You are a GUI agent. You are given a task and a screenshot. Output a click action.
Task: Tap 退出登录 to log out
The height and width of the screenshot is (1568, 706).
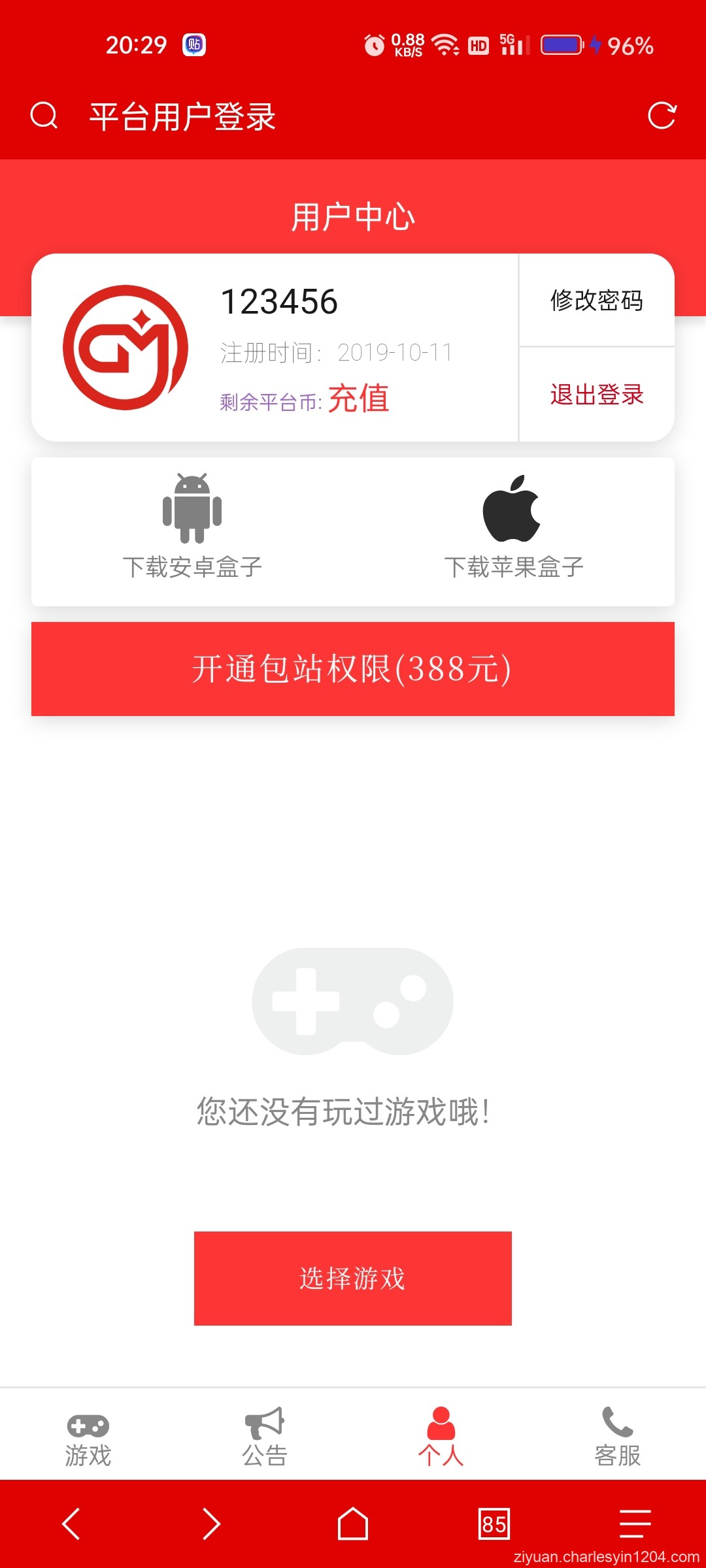(x=596, y=395)
